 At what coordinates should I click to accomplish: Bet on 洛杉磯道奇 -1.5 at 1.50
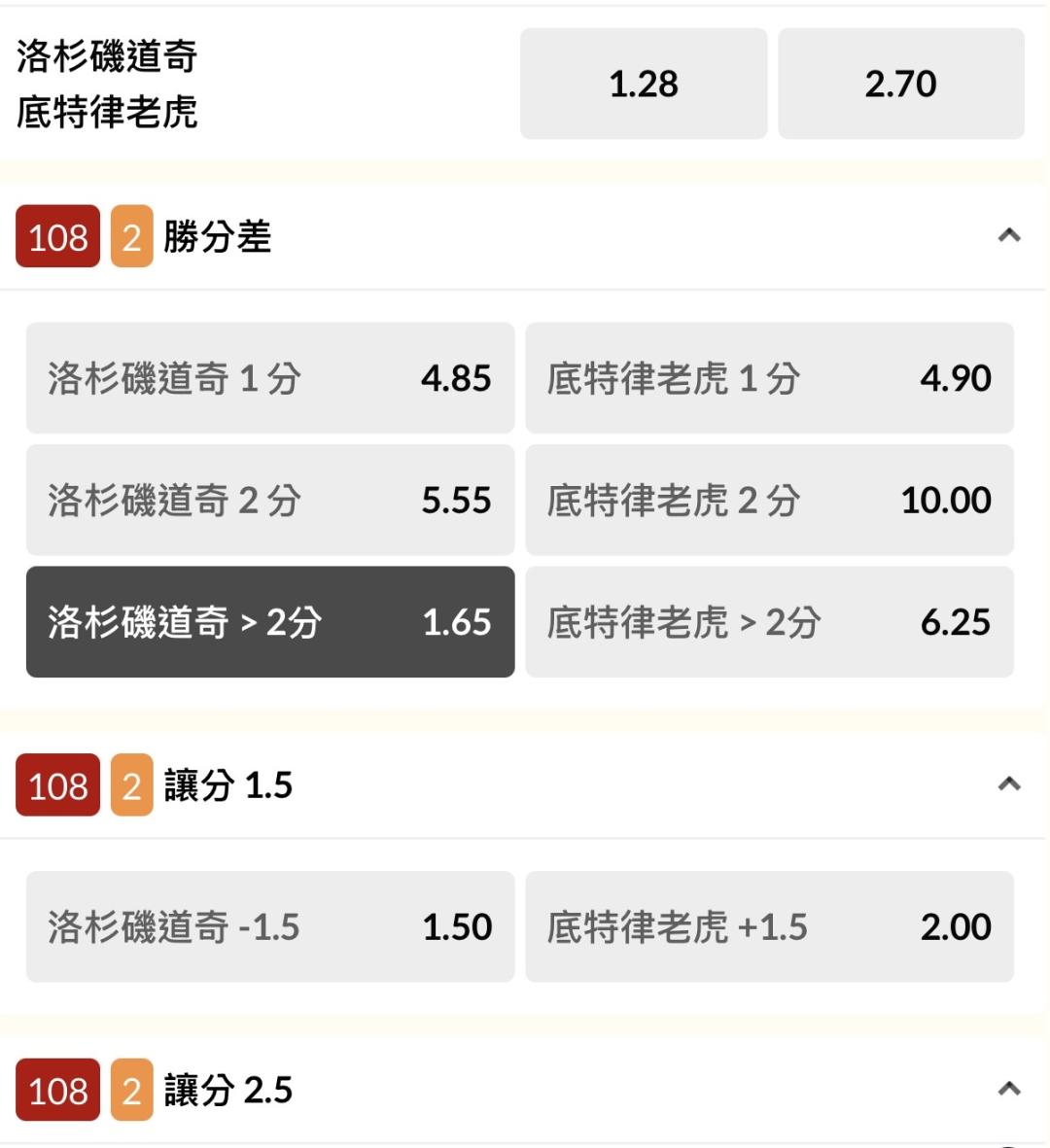pyautogui.click(x=270, y=926)
